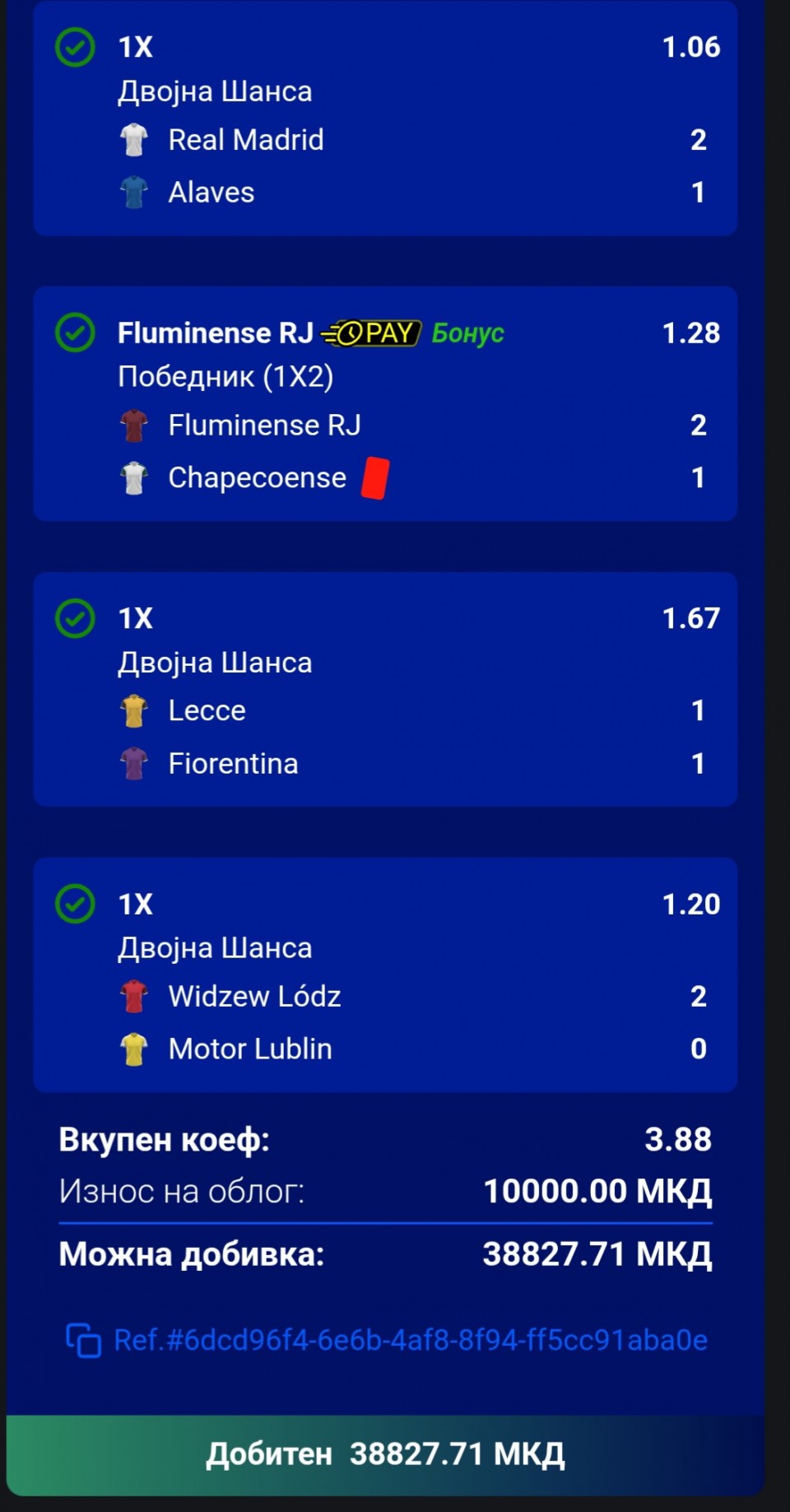View the Lecce vs Fiorentina selection
The image size is (790, 1512).
point(384,689)
